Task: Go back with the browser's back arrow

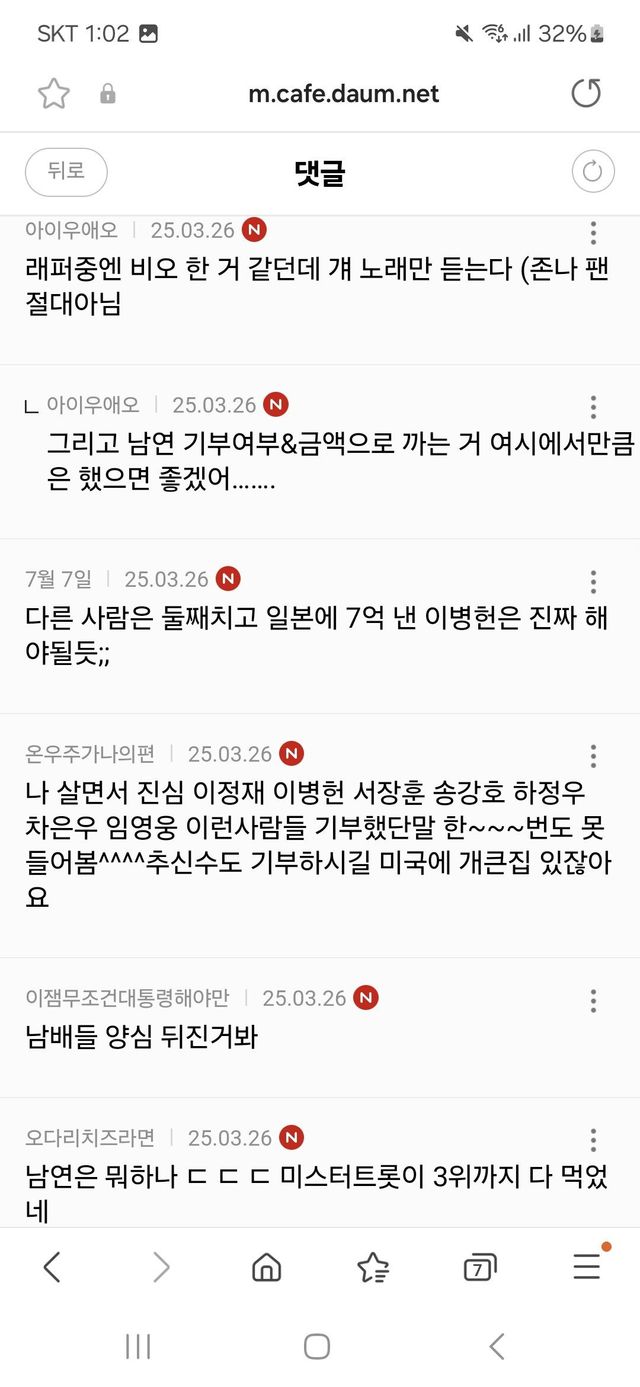Action: click(52, 1267)
